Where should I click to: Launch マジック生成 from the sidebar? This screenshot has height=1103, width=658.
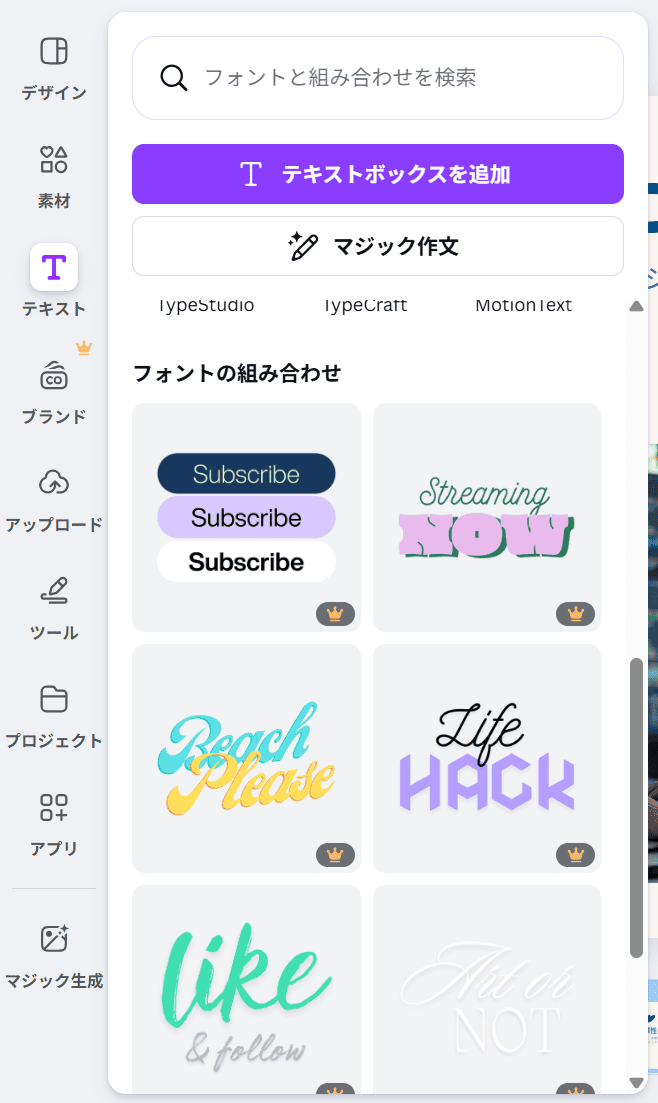pos(54,955)
